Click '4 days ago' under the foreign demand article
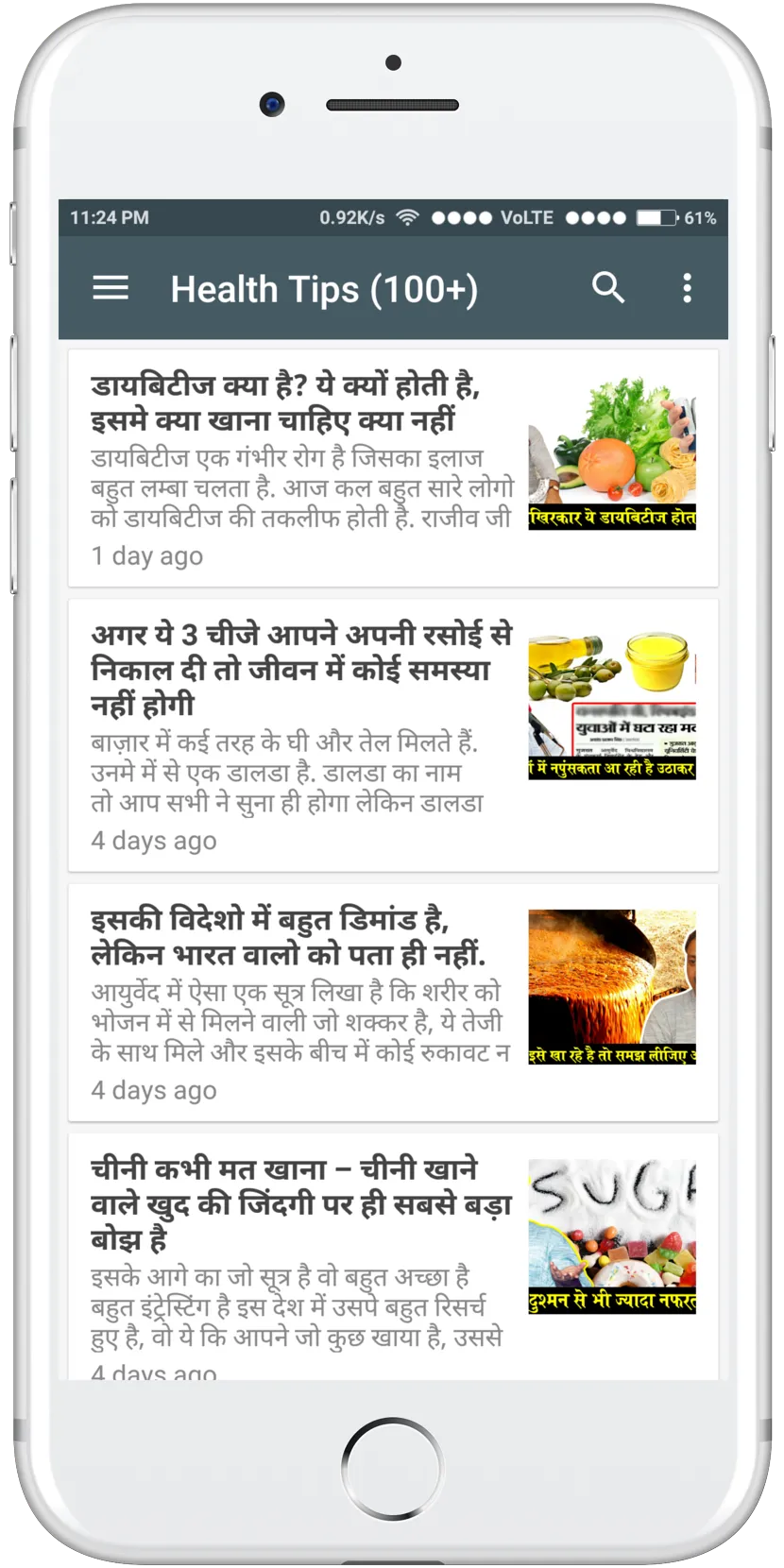The height and width of the screenshot is (1568, 784). [x=153, y=1091]
